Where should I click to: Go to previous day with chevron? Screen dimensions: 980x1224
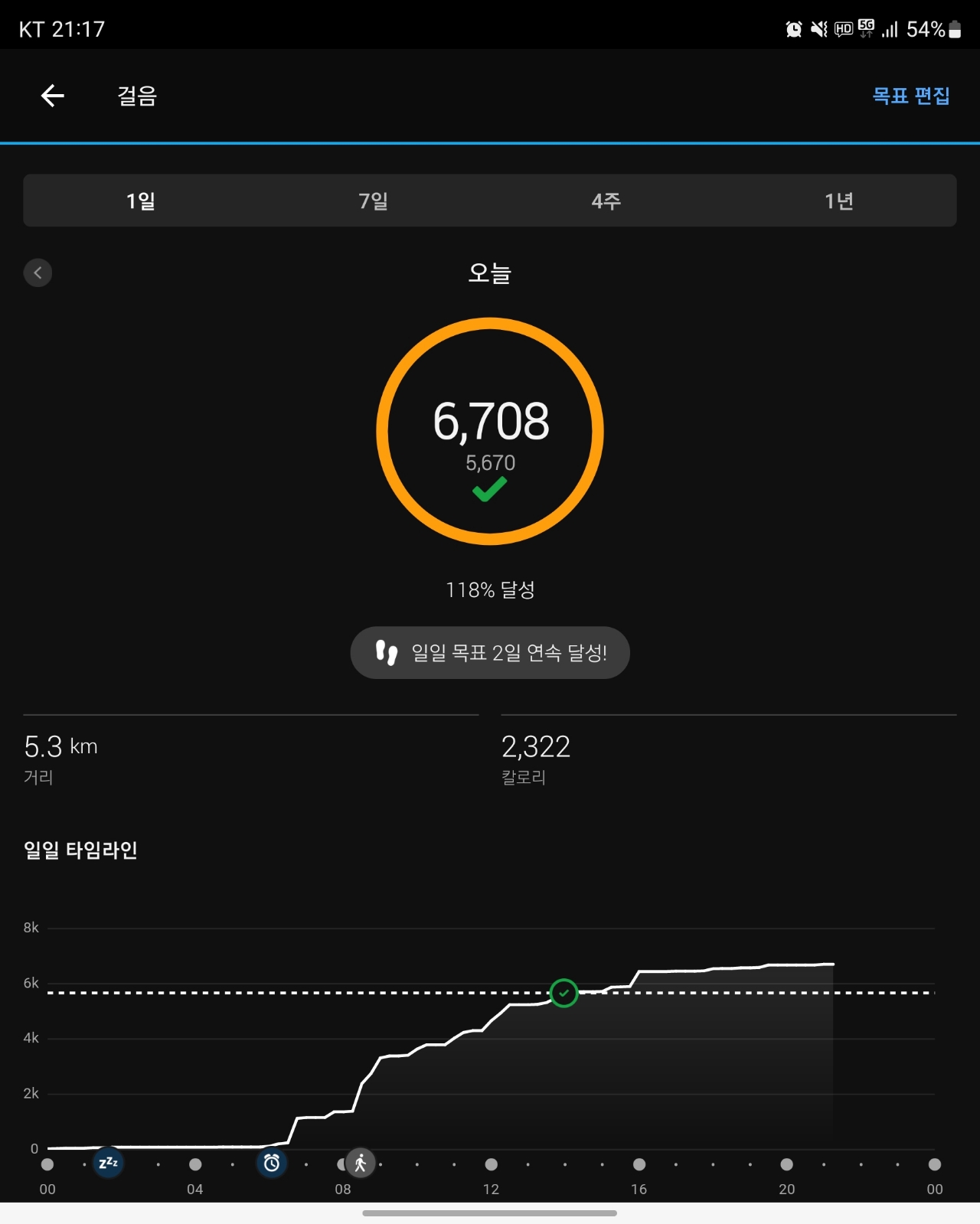(x=38, y=273)
